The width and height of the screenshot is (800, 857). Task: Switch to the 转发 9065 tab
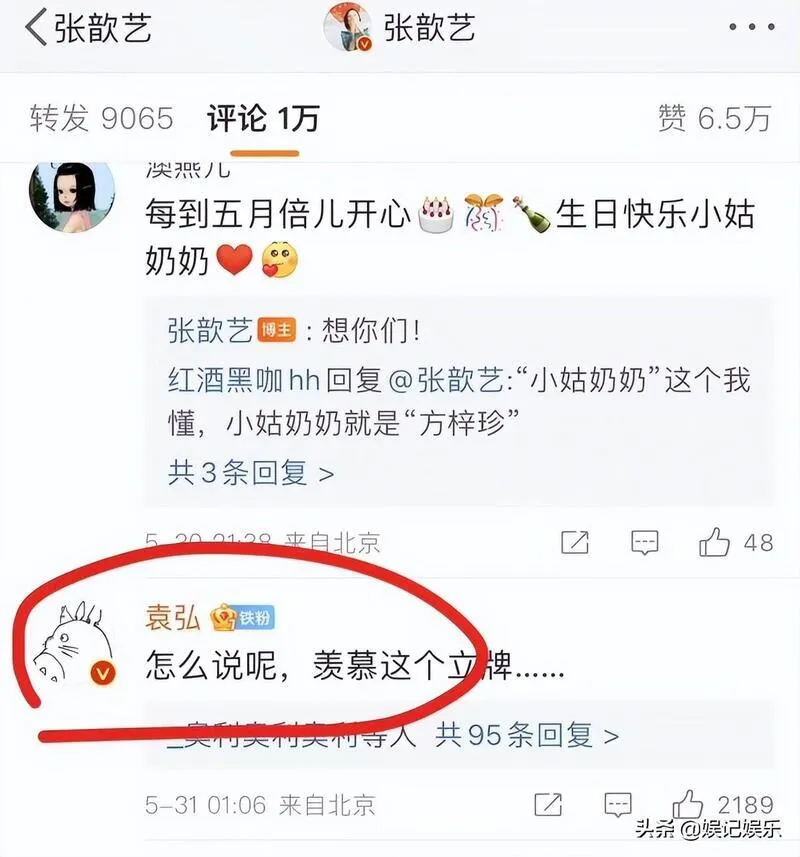tap(101, 119)
